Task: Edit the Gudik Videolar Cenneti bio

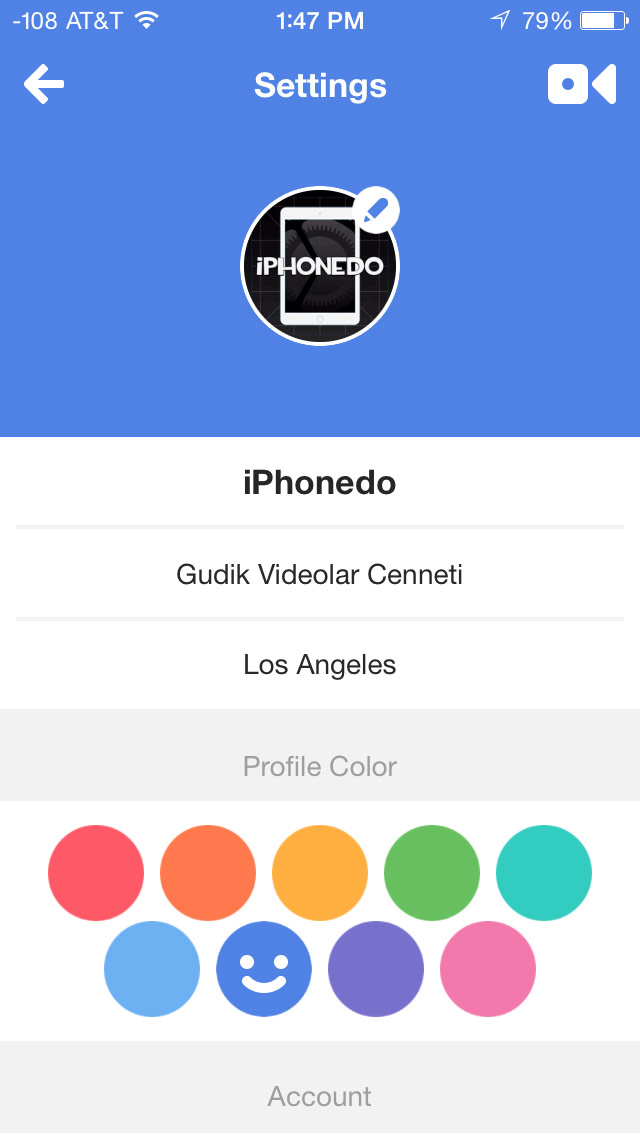Action: [320, 575]
